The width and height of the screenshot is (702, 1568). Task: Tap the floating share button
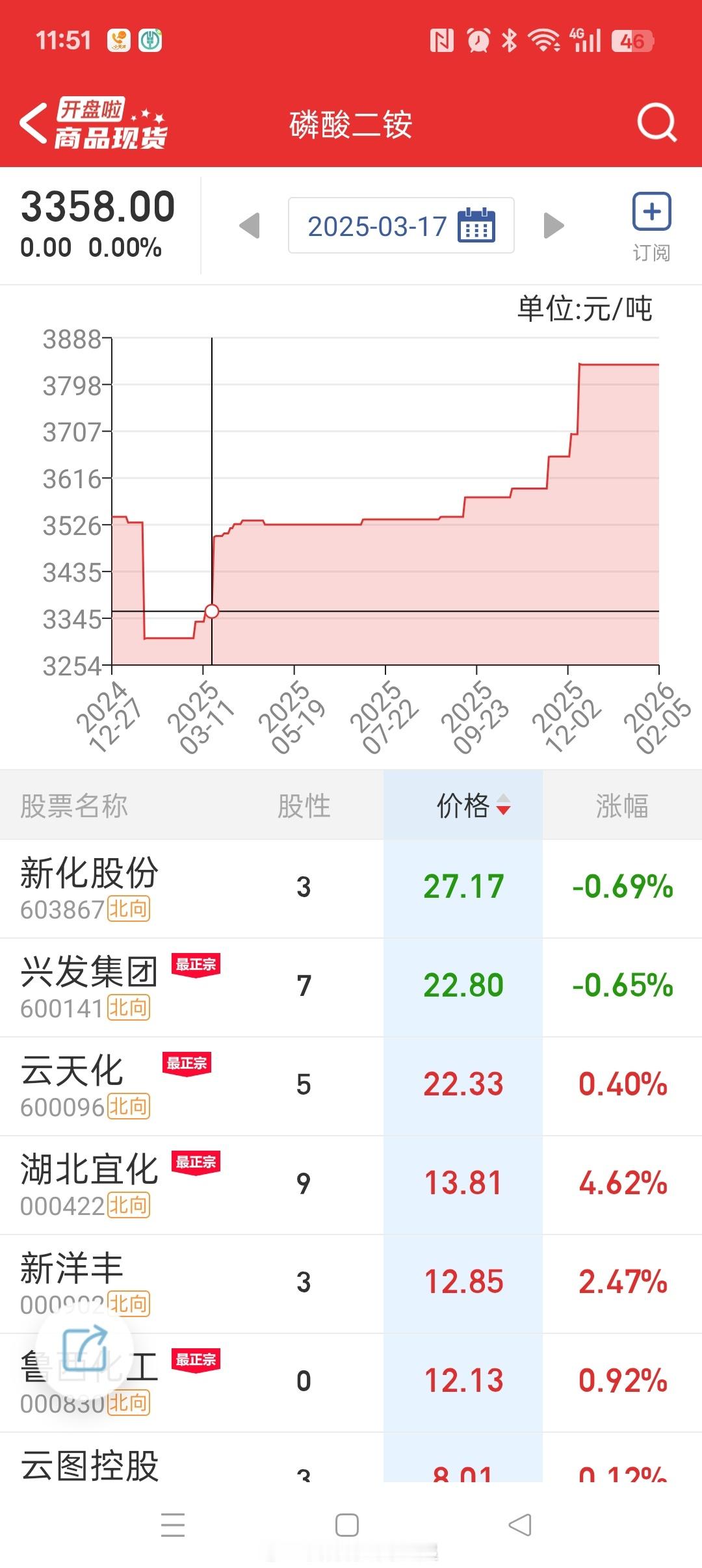[x=84, y=1346]
